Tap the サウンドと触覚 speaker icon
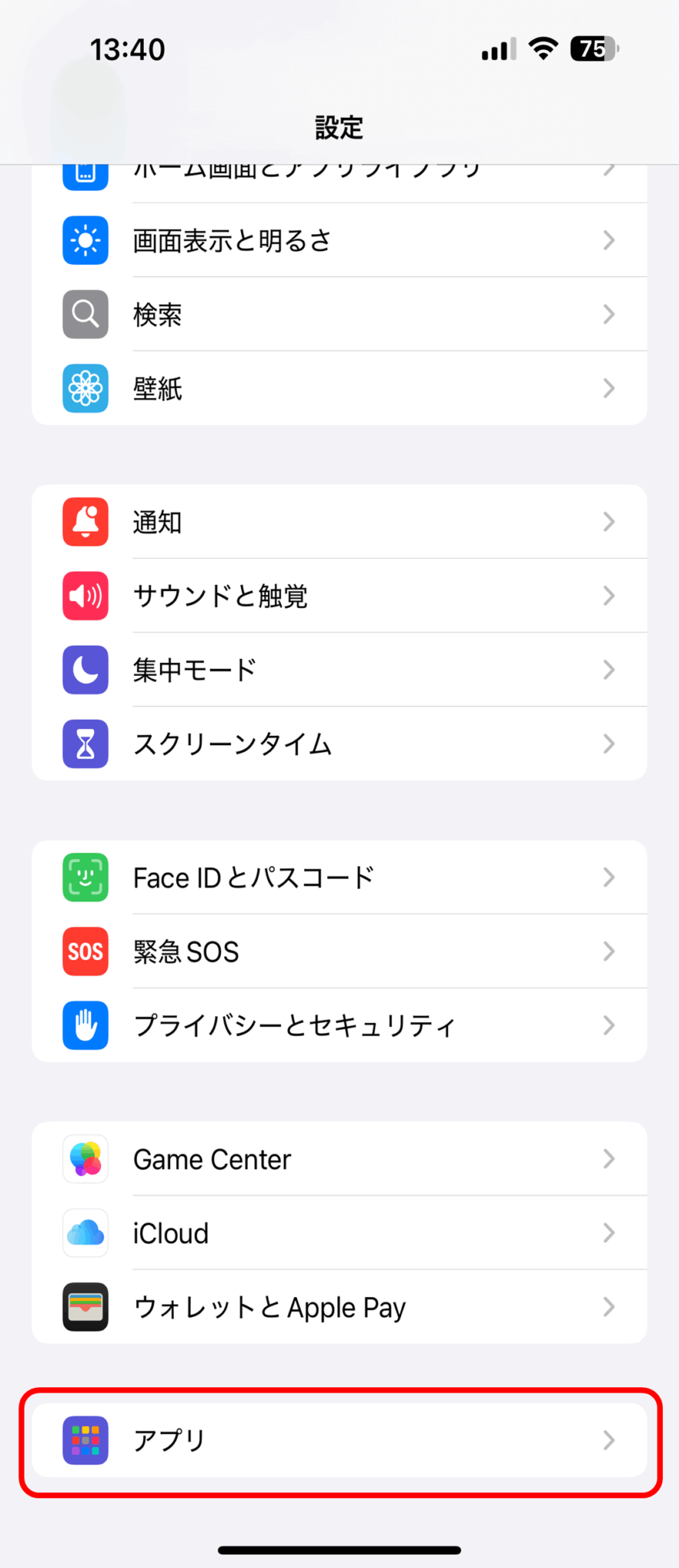Viewport: 679px width, 1568px height. tap(85, 596)
